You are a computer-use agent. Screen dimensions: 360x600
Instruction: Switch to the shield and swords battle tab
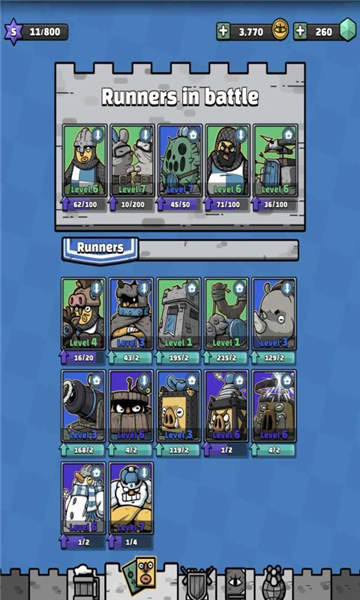pos(197,583)
